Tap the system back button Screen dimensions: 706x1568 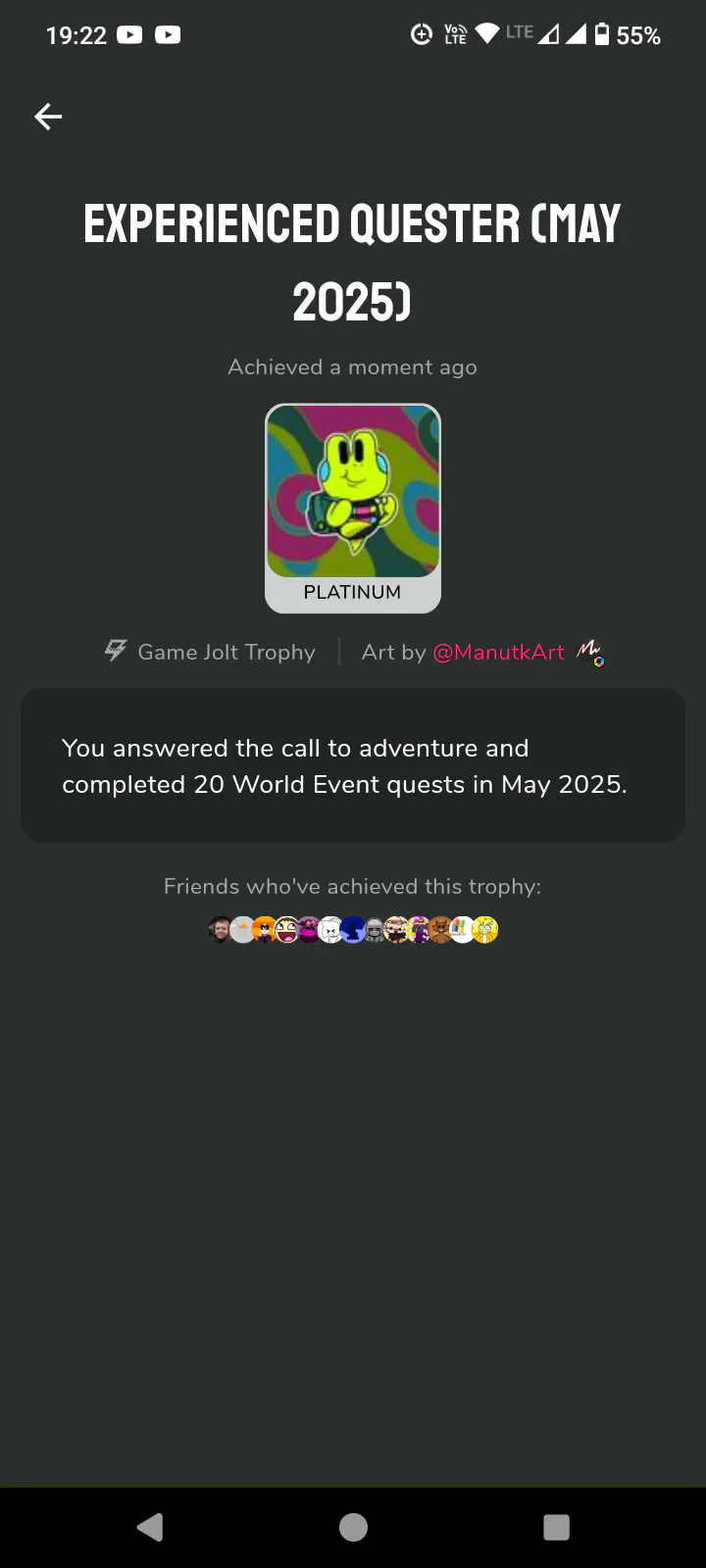[x=150, y=1527]
